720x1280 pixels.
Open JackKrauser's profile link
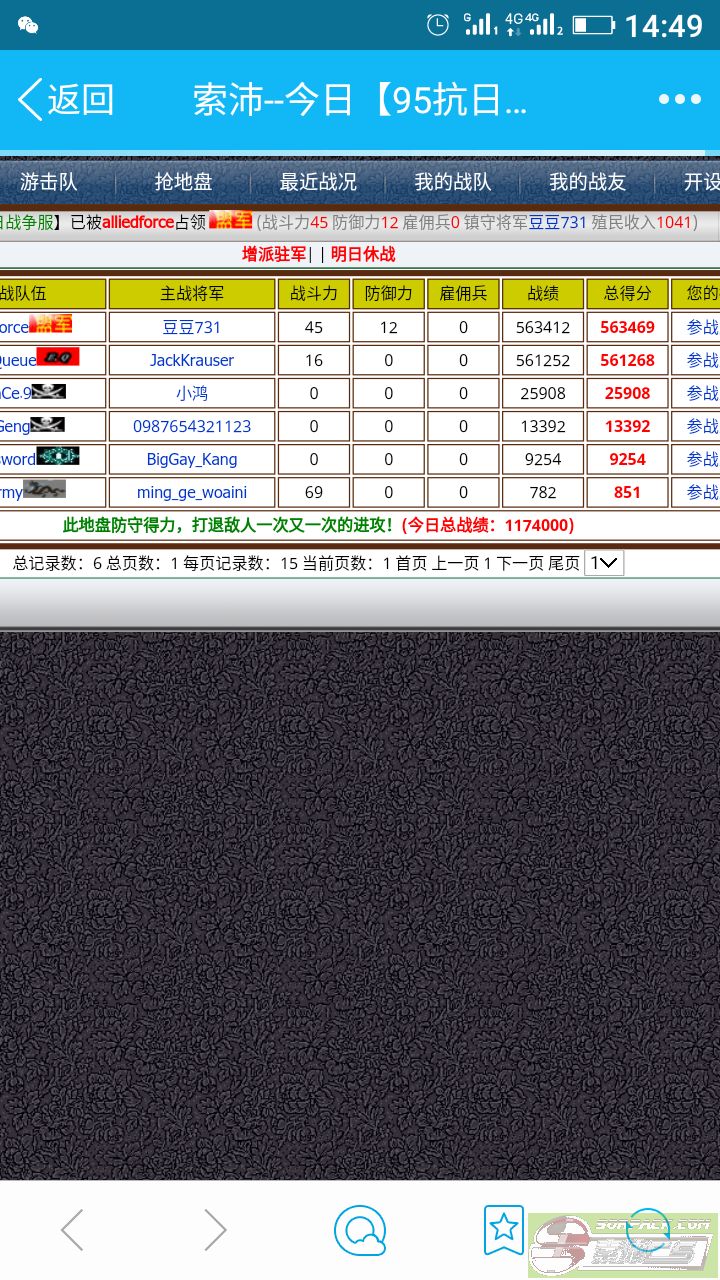click(x=192, y=360)
